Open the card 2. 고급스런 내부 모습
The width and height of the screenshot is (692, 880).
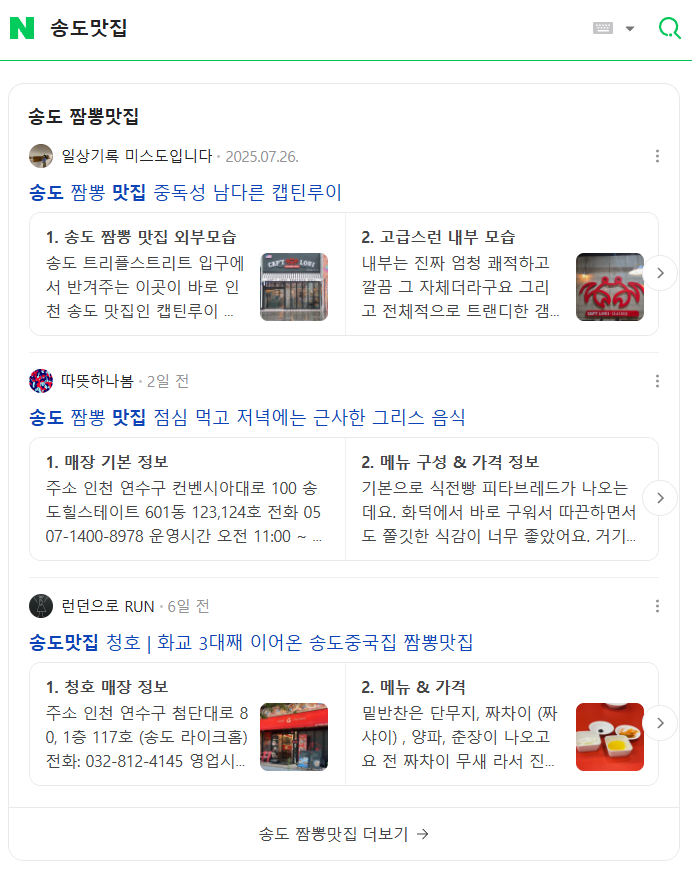[x=502, y=274]
